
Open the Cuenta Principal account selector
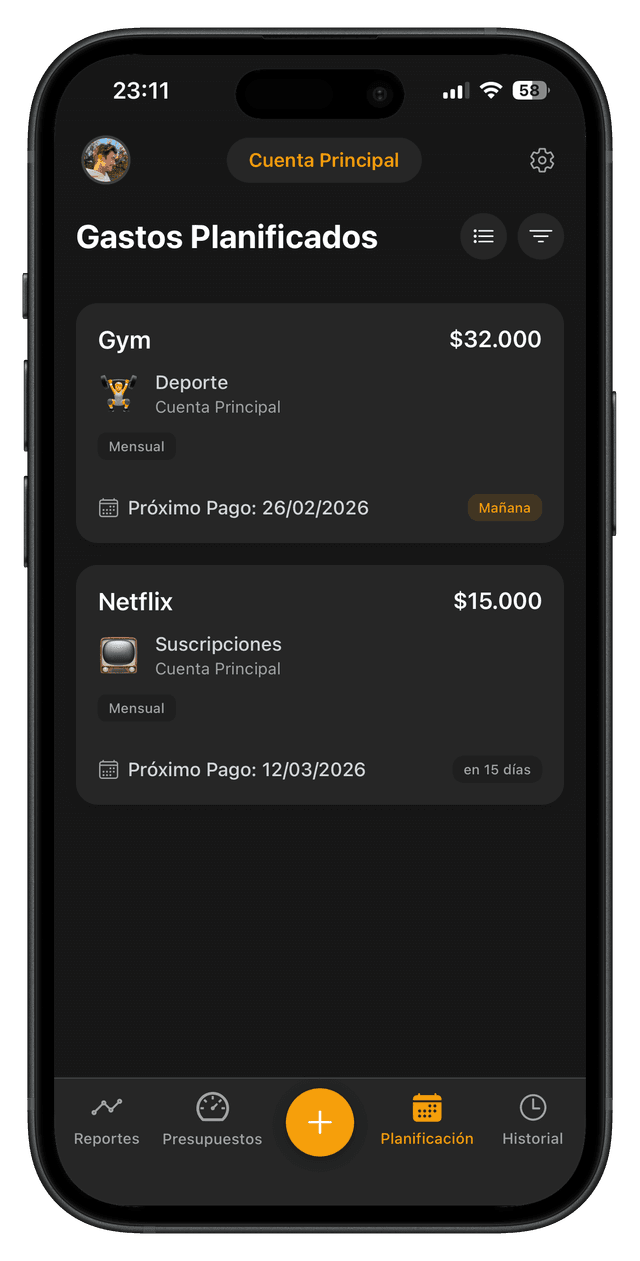324,160
